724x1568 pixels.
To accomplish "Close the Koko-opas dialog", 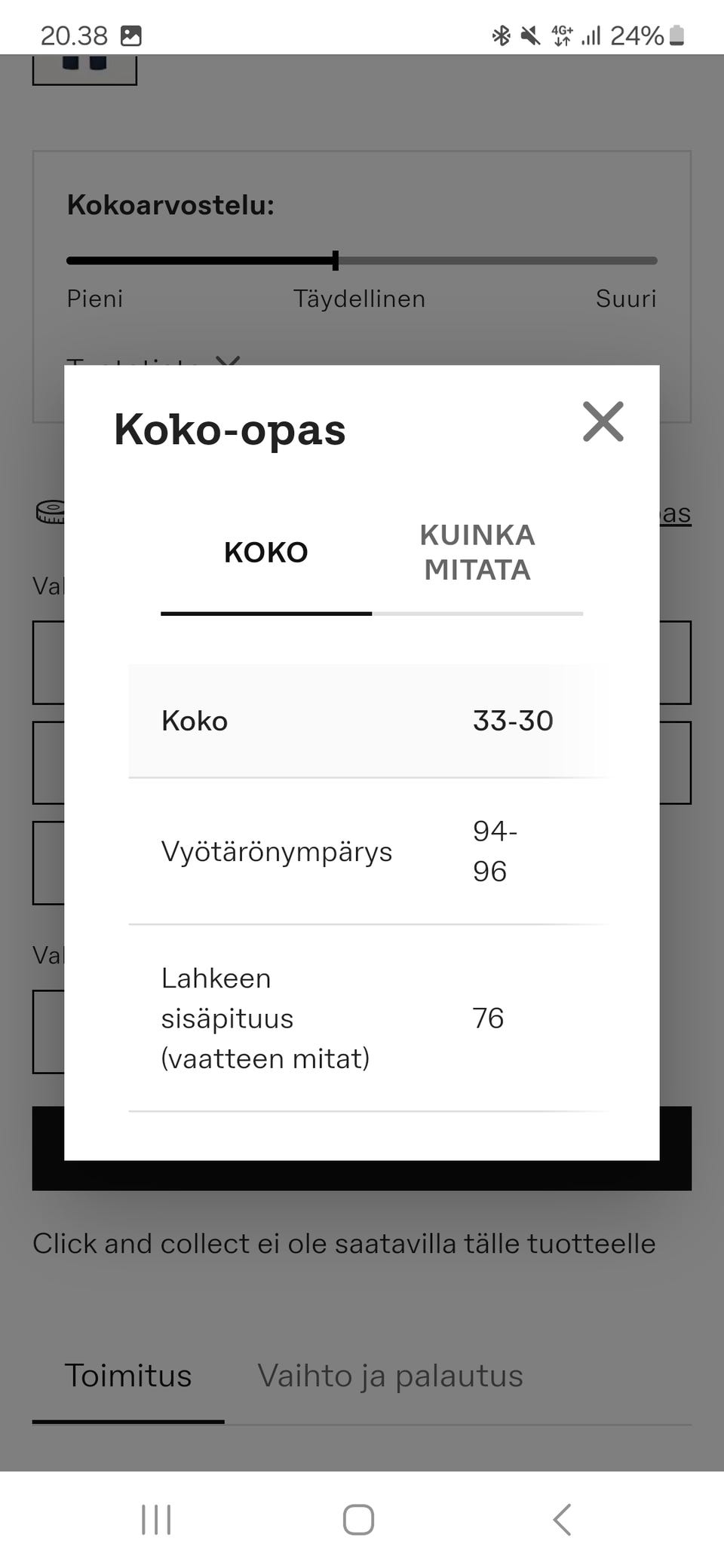I will (602, 421).
